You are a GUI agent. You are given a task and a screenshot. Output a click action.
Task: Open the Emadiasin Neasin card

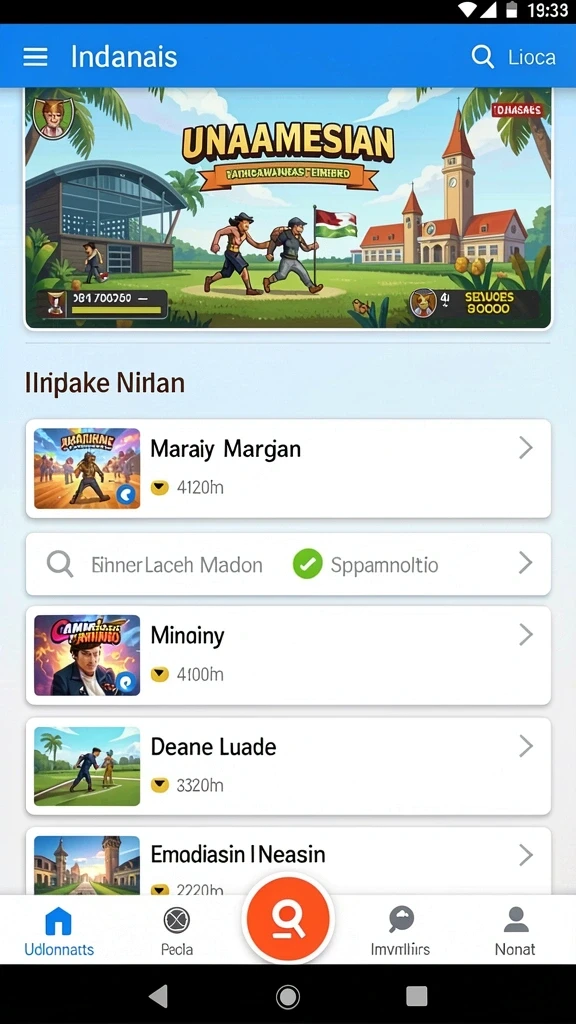[x=288, y=862]
